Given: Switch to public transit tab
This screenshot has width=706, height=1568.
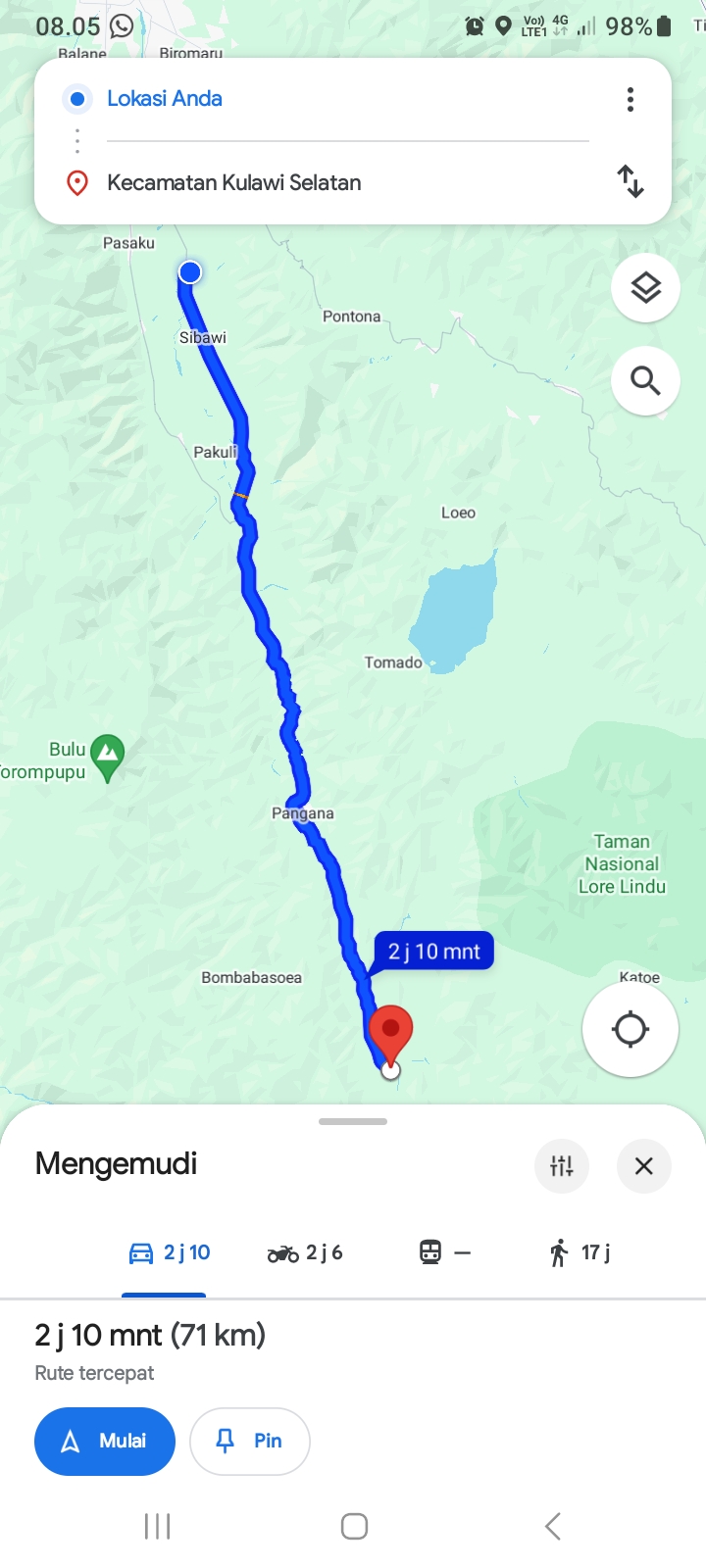Looking at the screenshot, I should tap(444, 1252).
